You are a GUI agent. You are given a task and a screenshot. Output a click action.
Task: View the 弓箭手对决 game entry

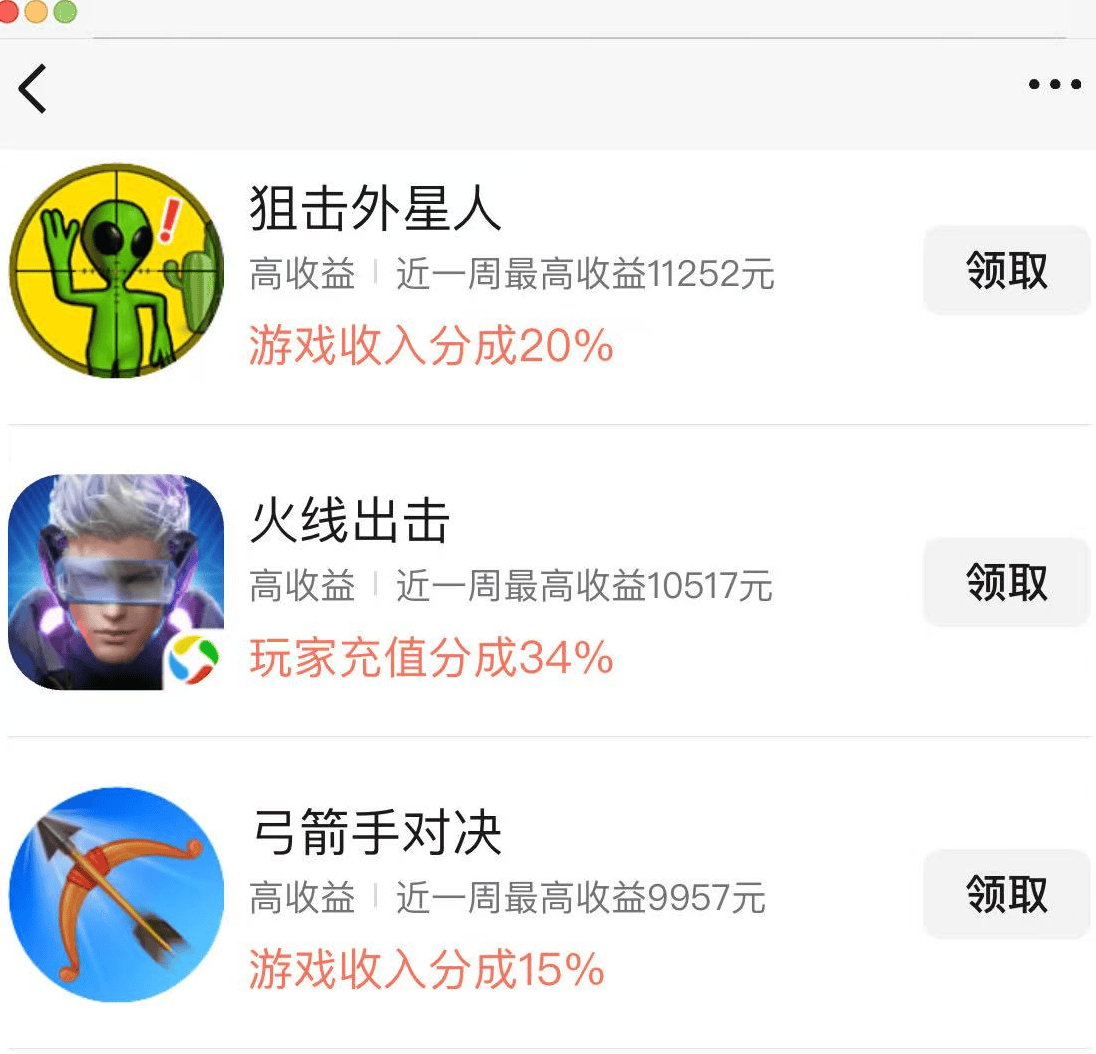pos(376,834)
